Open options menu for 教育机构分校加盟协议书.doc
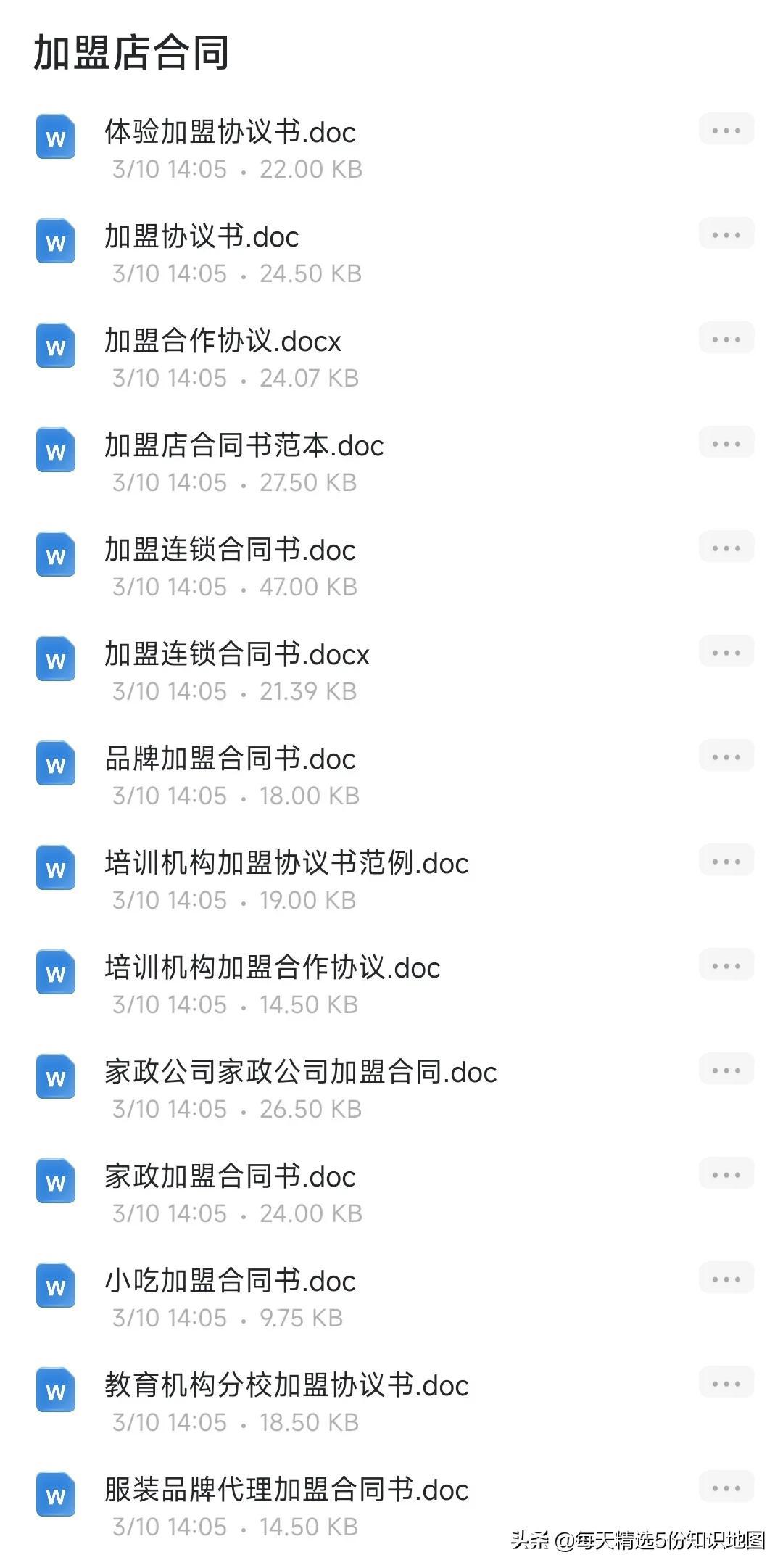The image size is (783, 1568). click(x=726, y=1384)
